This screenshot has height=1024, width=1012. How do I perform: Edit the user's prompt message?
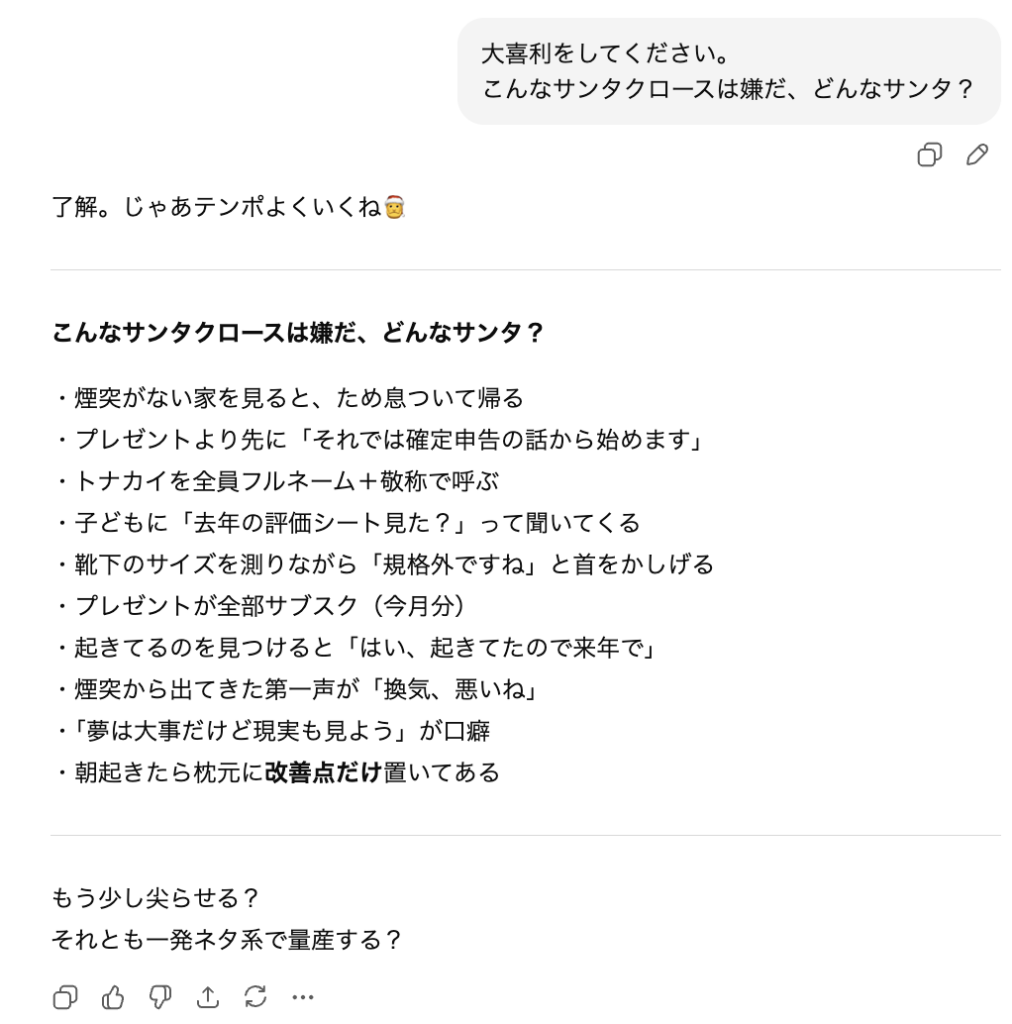(x=977, y=155)
